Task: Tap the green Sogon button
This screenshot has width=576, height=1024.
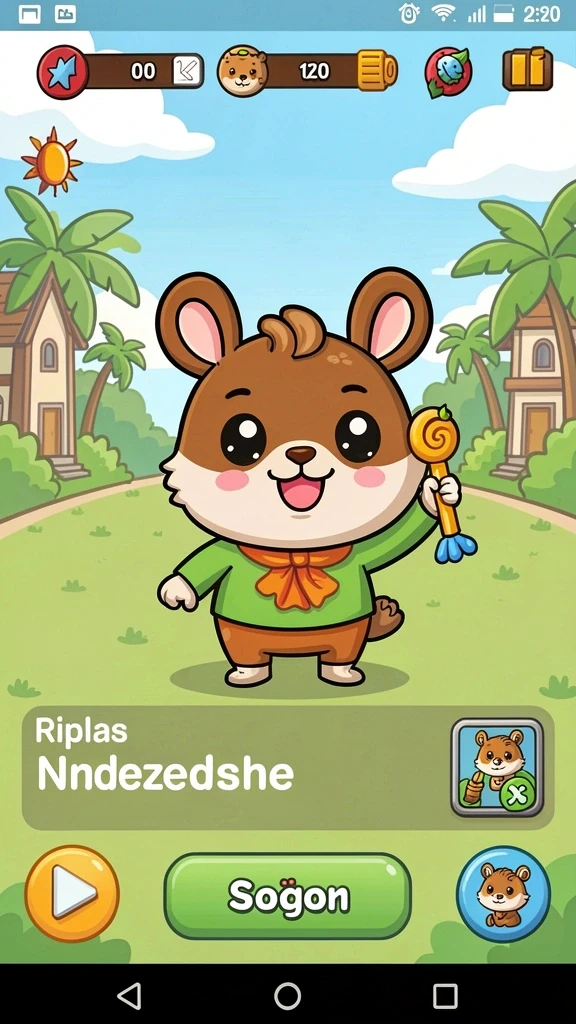Action: 287,896
